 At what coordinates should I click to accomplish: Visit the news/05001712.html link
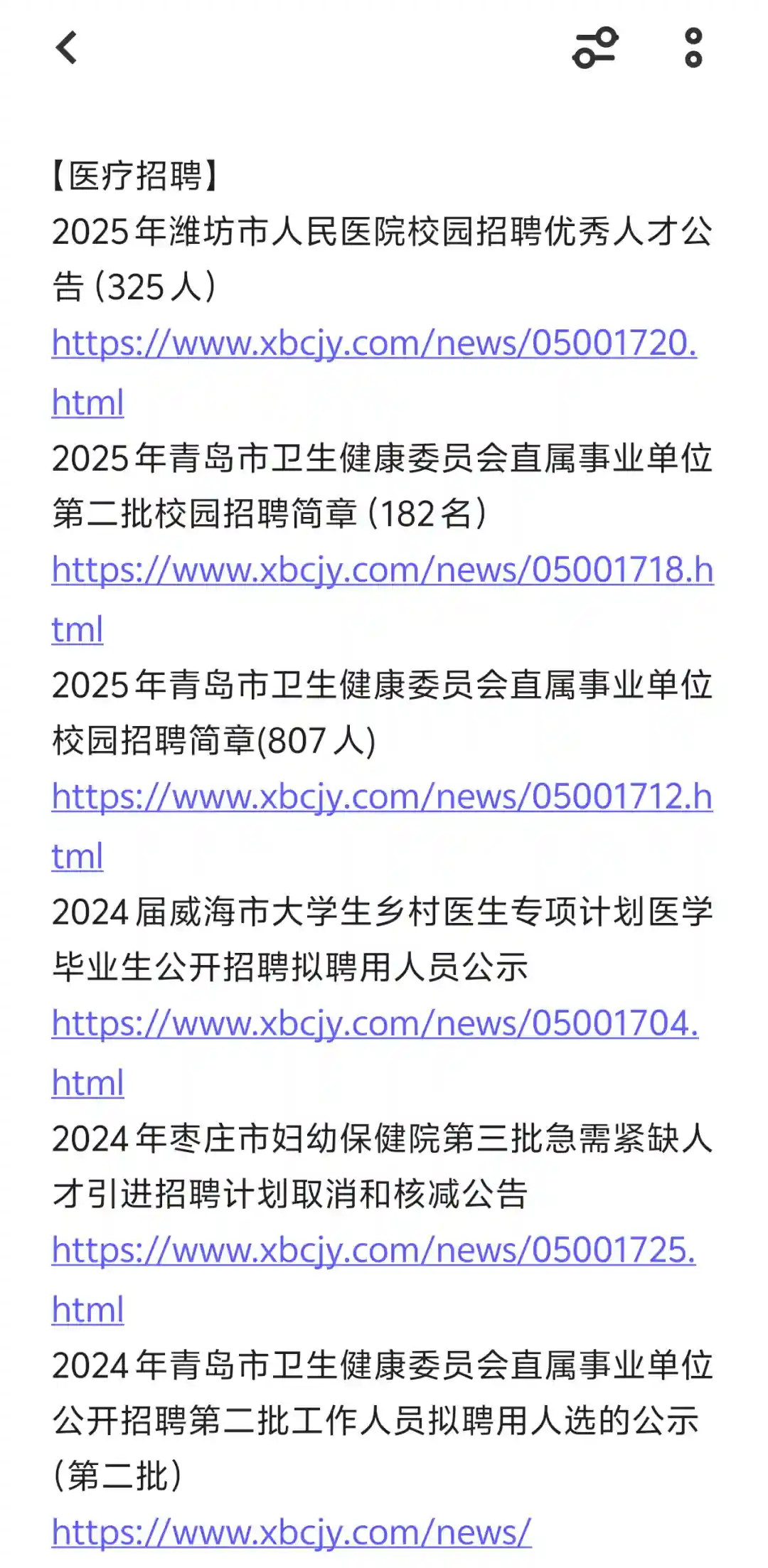tap(382, 798)
